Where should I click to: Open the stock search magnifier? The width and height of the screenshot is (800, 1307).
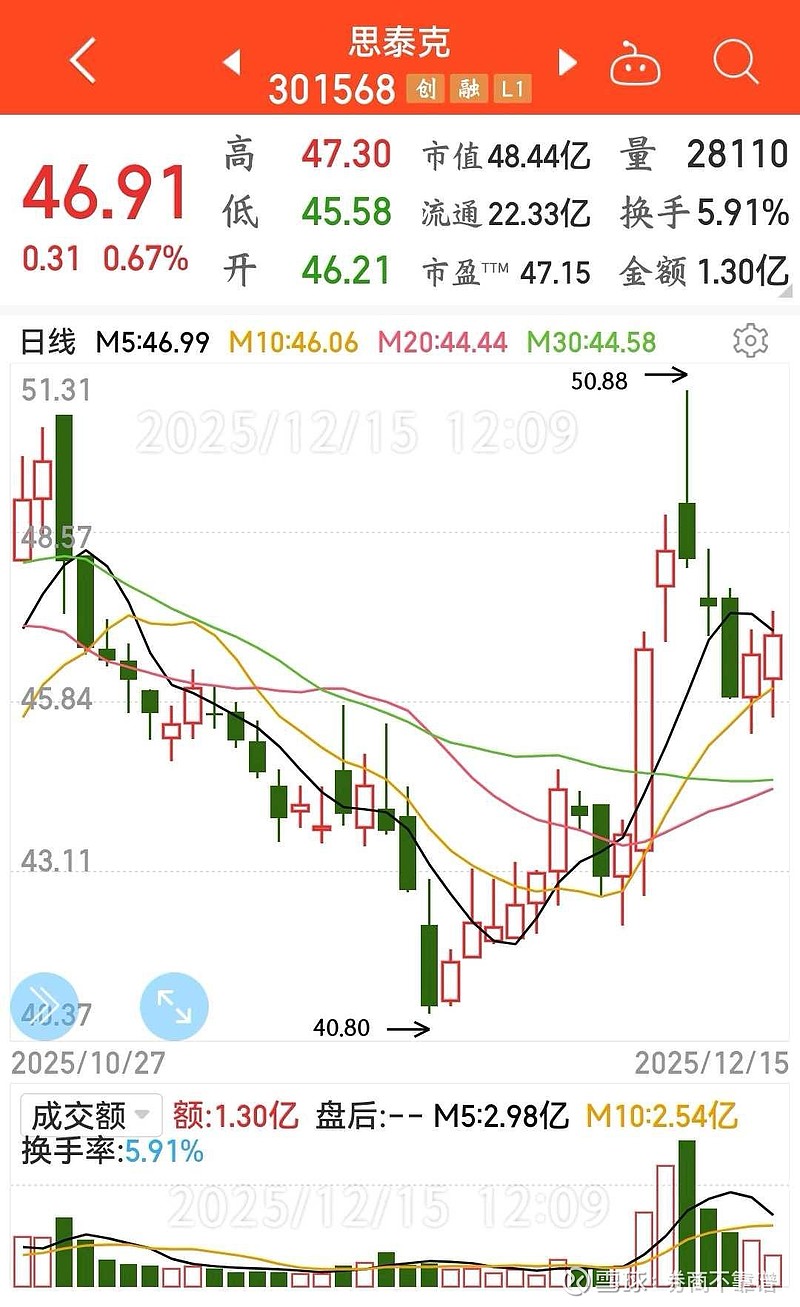point(737,61)
